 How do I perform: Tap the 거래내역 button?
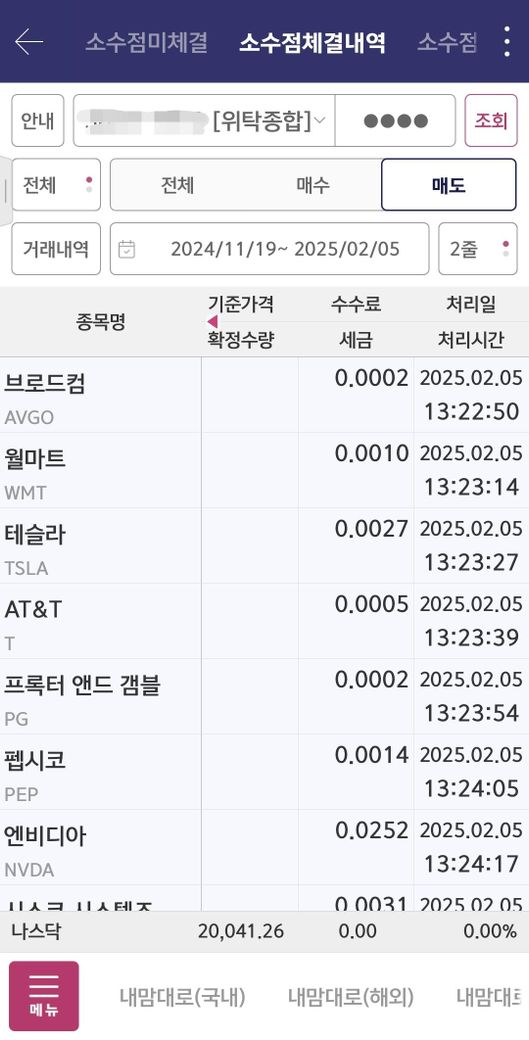[56, 249]
